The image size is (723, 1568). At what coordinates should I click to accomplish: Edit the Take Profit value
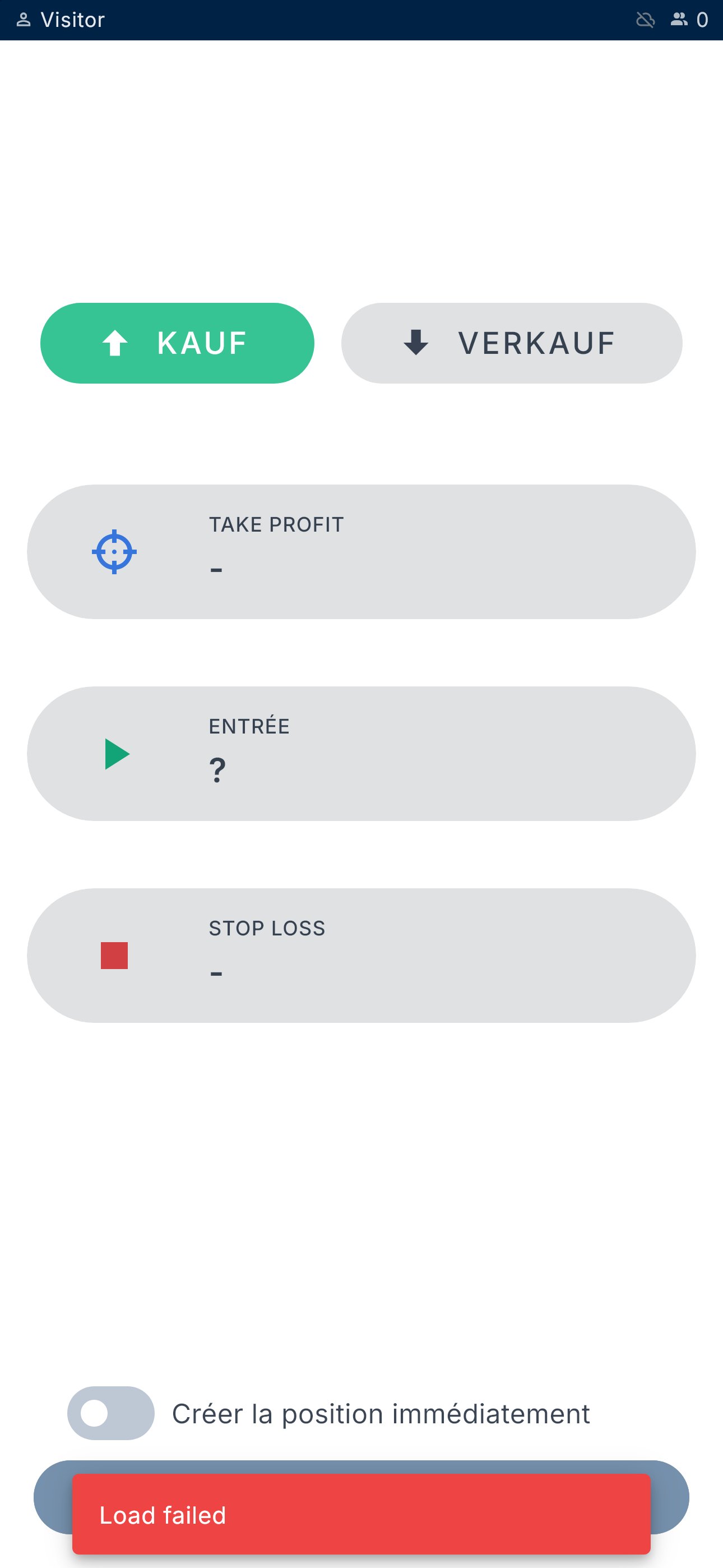[x=361, y=552]
